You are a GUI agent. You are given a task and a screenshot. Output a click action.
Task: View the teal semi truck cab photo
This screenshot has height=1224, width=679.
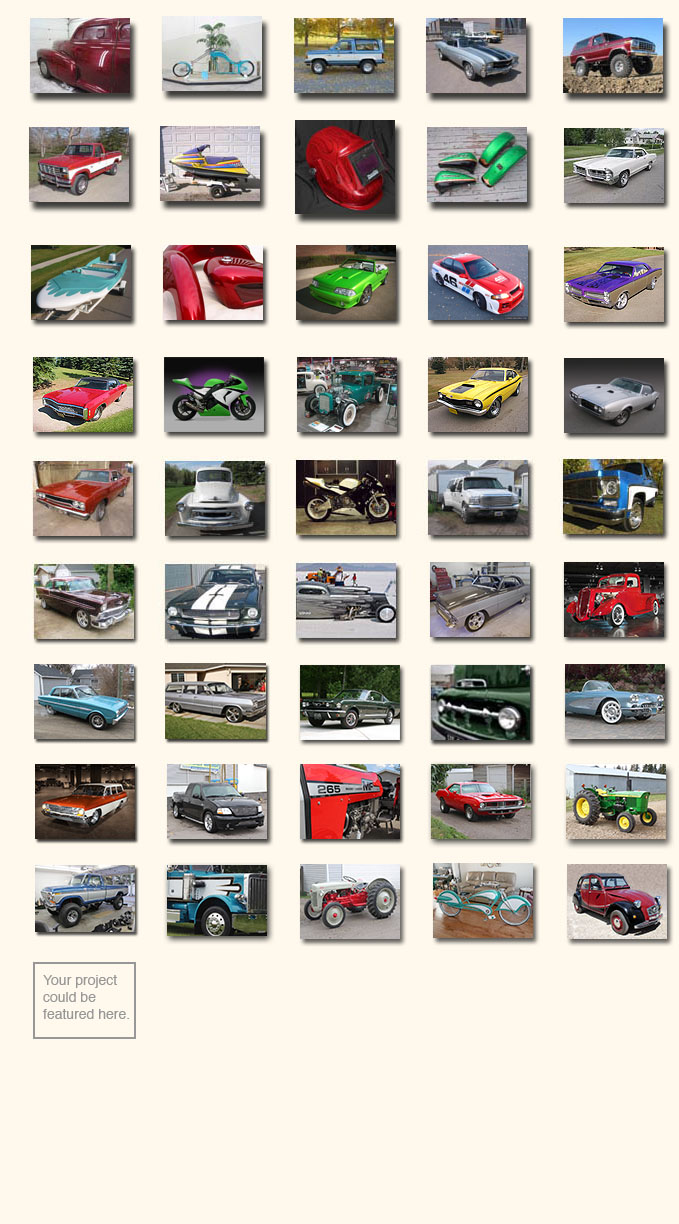(x=217, y=900)
